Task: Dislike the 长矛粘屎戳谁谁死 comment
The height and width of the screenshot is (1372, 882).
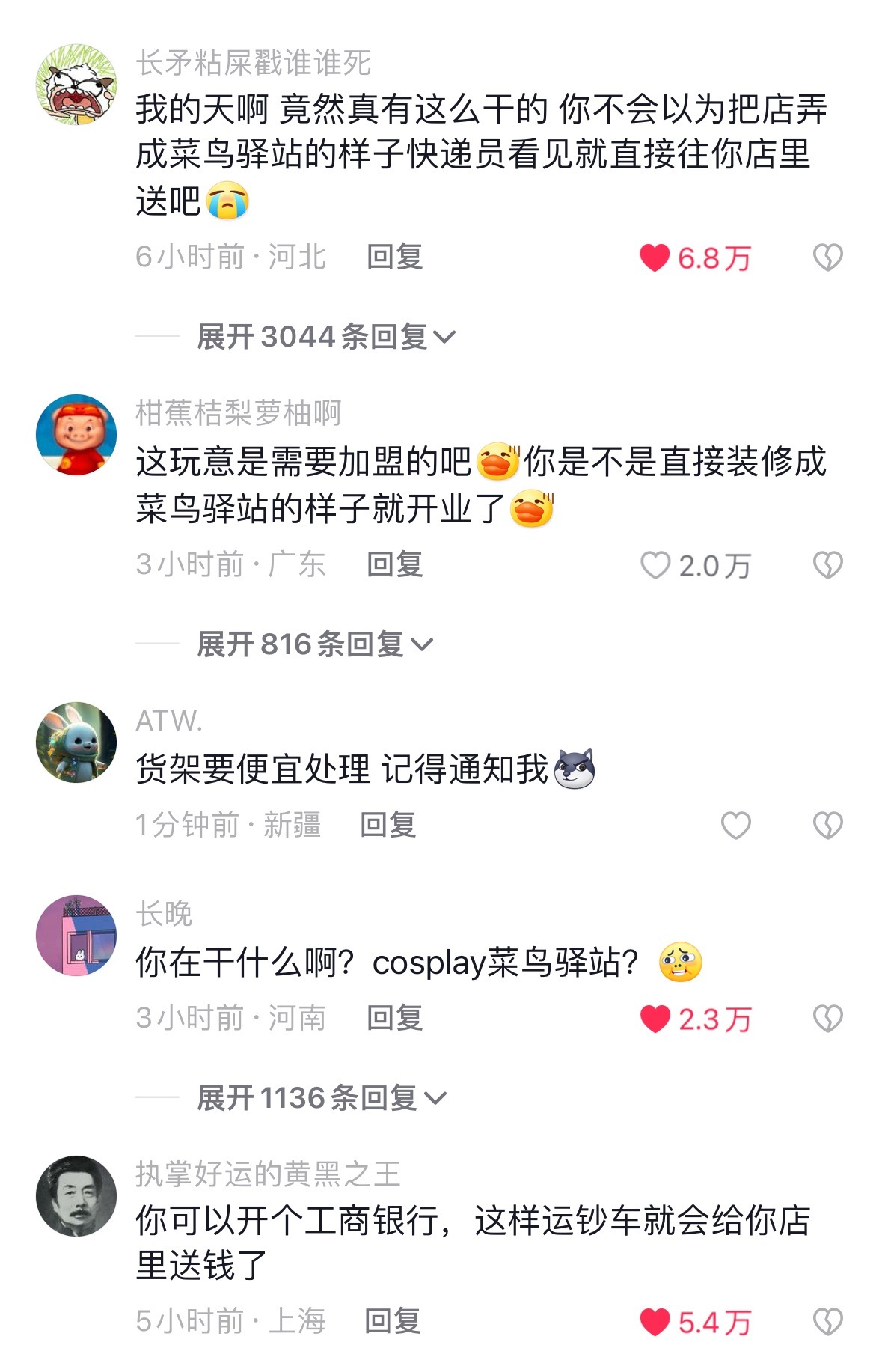Action: [827, 257]
